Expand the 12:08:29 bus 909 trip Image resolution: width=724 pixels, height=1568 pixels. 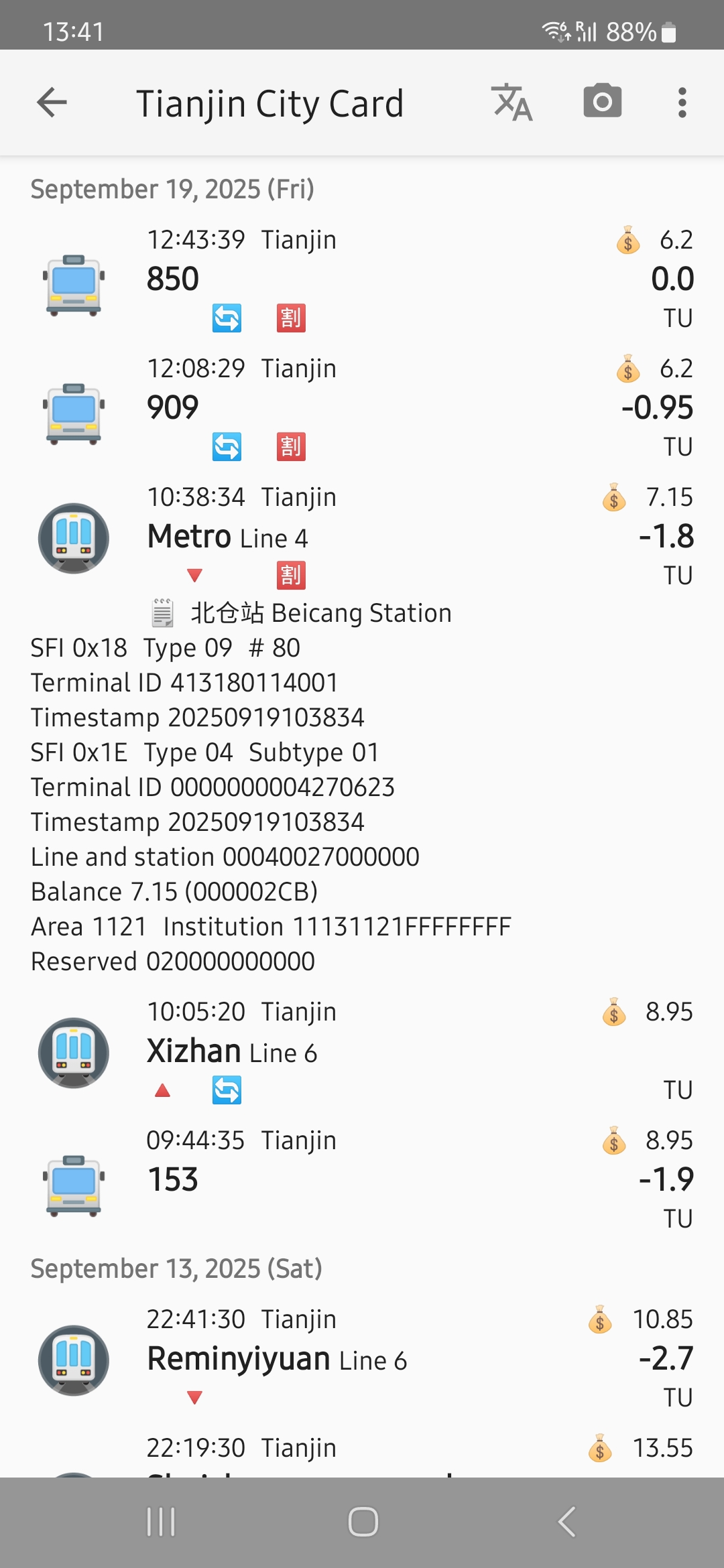362,407
